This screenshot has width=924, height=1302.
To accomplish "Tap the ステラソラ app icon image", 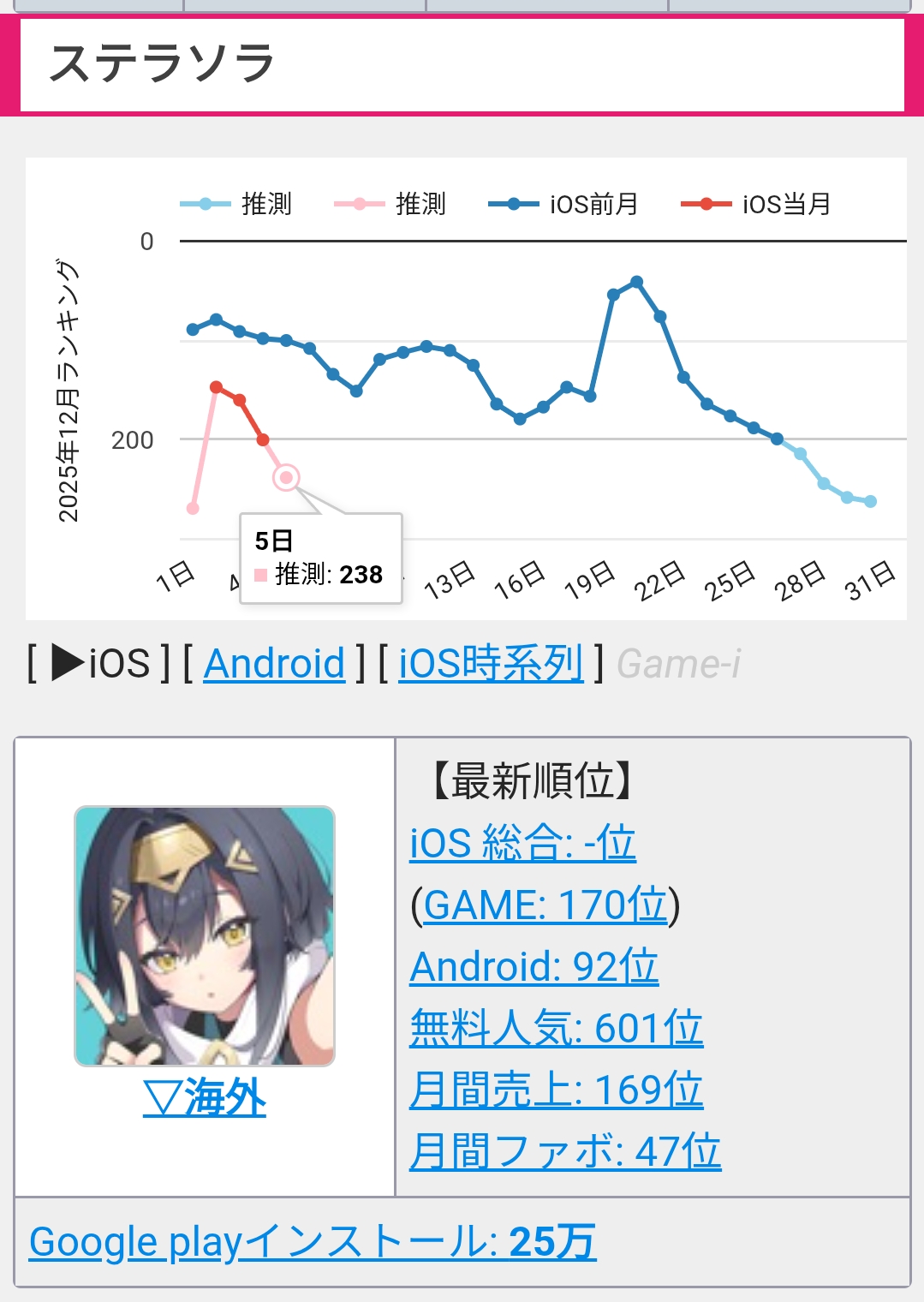I will click(205, 936).
